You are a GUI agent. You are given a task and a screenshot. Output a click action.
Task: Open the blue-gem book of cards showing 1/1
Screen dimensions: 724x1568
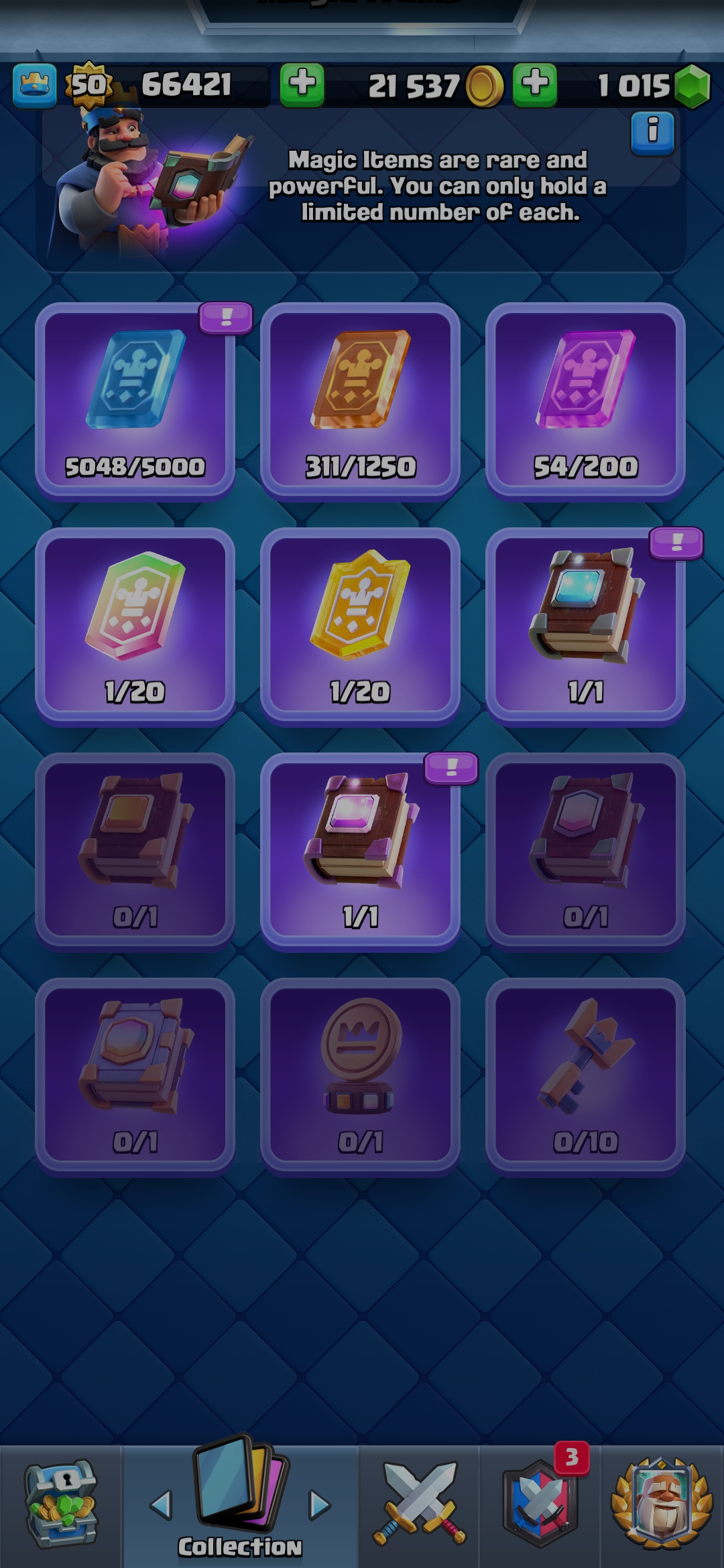point(585,625)
